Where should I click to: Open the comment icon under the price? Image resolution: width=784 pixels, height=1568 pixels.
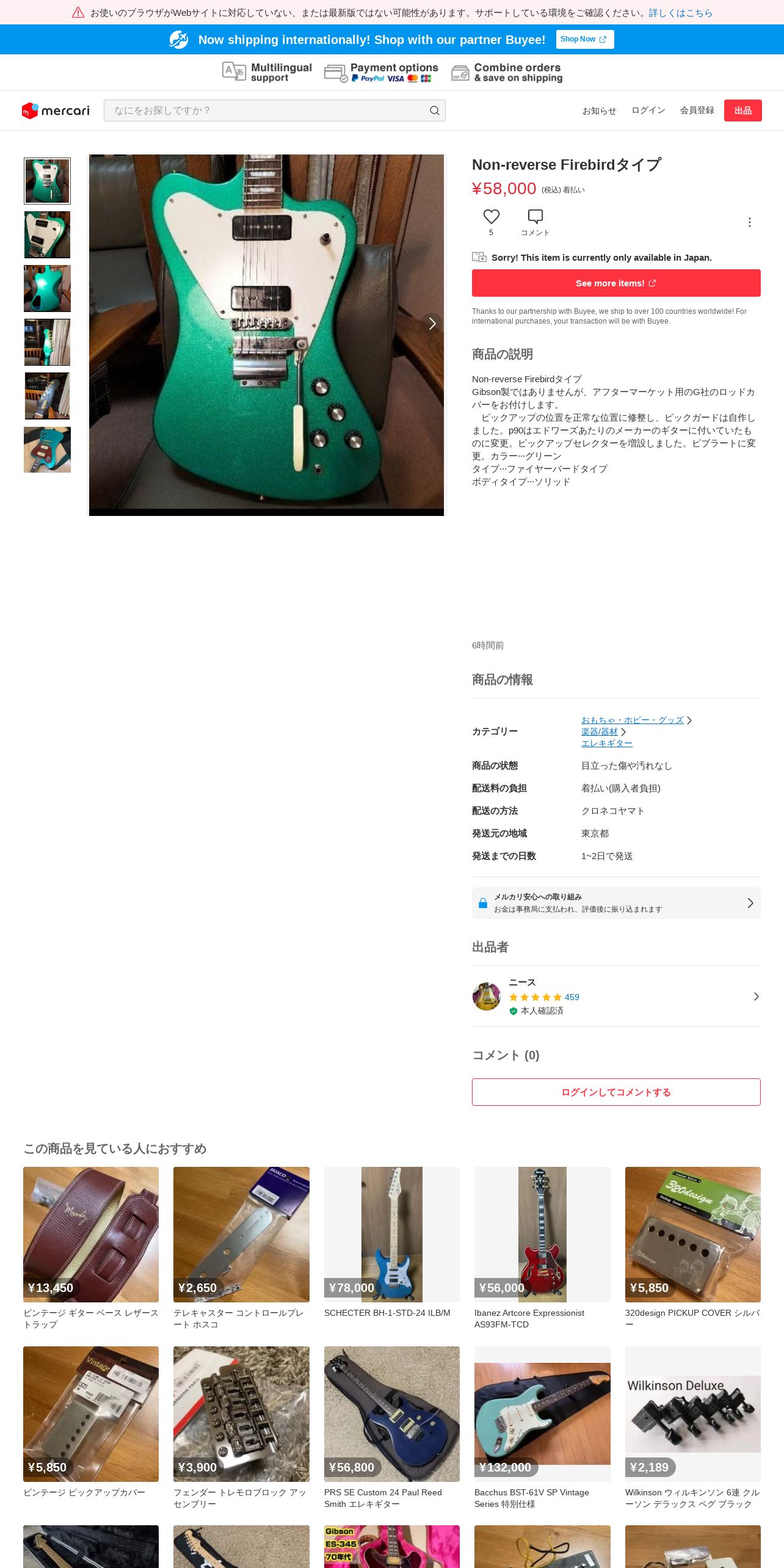click(x=535, y=217)
